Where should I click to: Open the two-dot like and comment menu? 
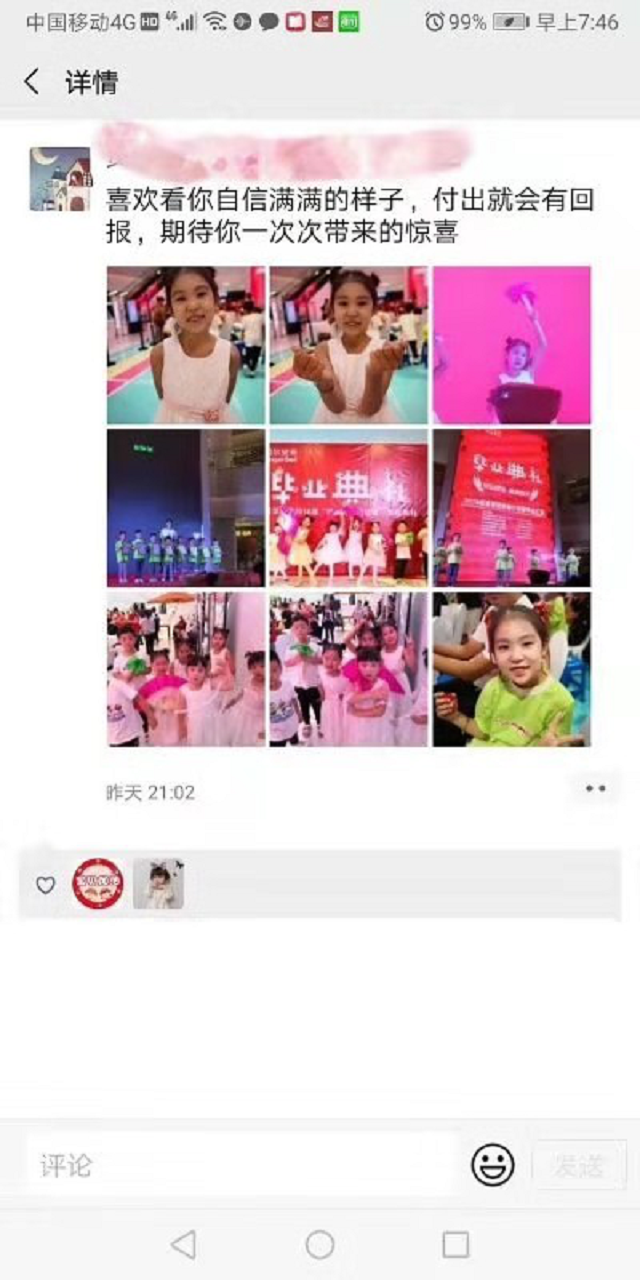click(596, 789)
